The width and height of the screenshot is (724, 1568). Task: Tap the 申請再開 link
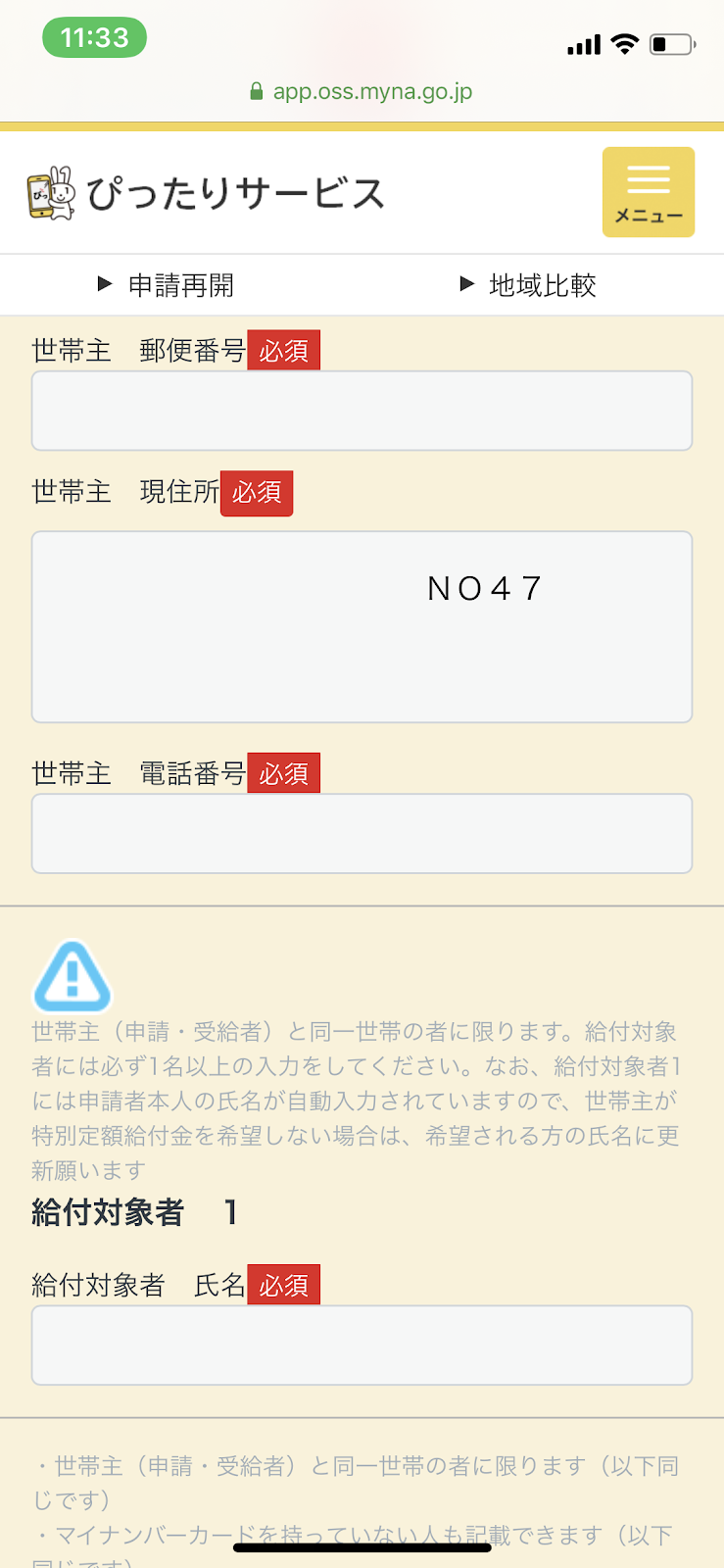coord(167,285)
